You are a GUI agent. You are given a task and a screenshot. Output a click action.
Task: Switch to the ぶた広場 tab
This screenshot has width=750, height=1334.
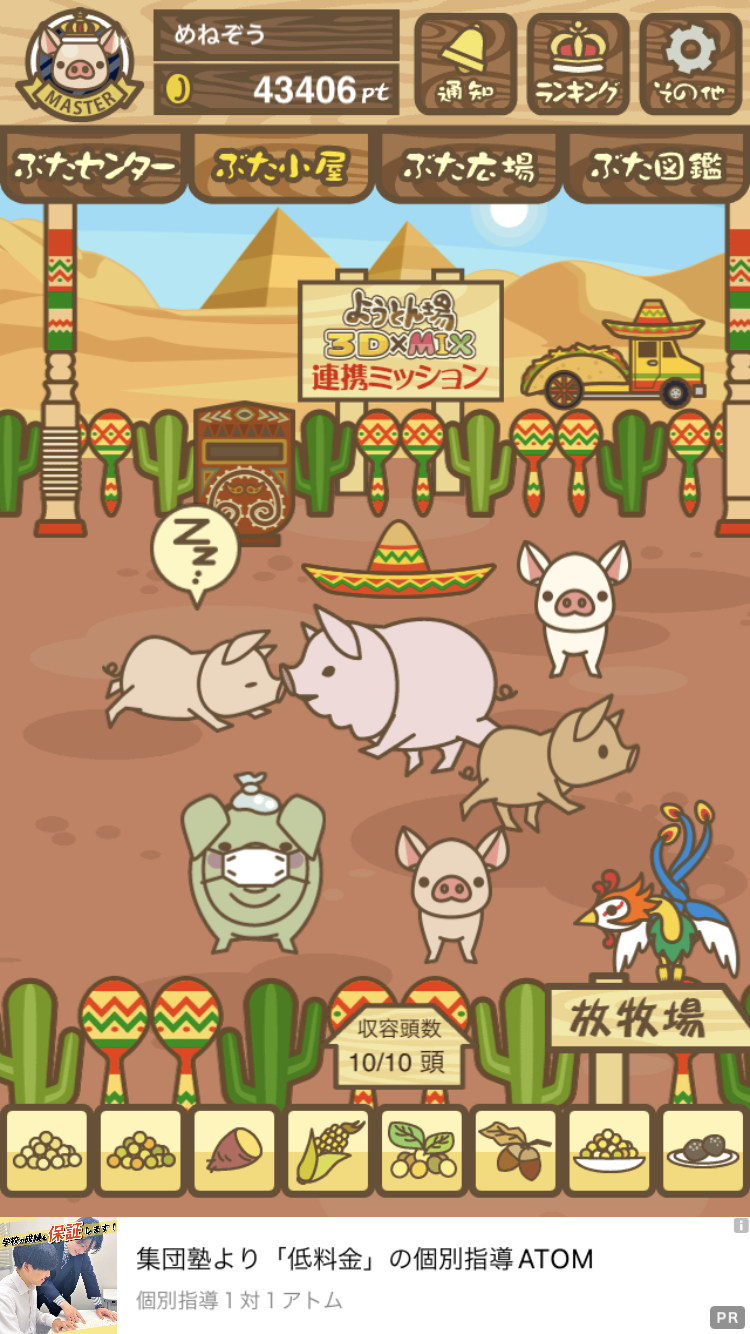[468, 166]
